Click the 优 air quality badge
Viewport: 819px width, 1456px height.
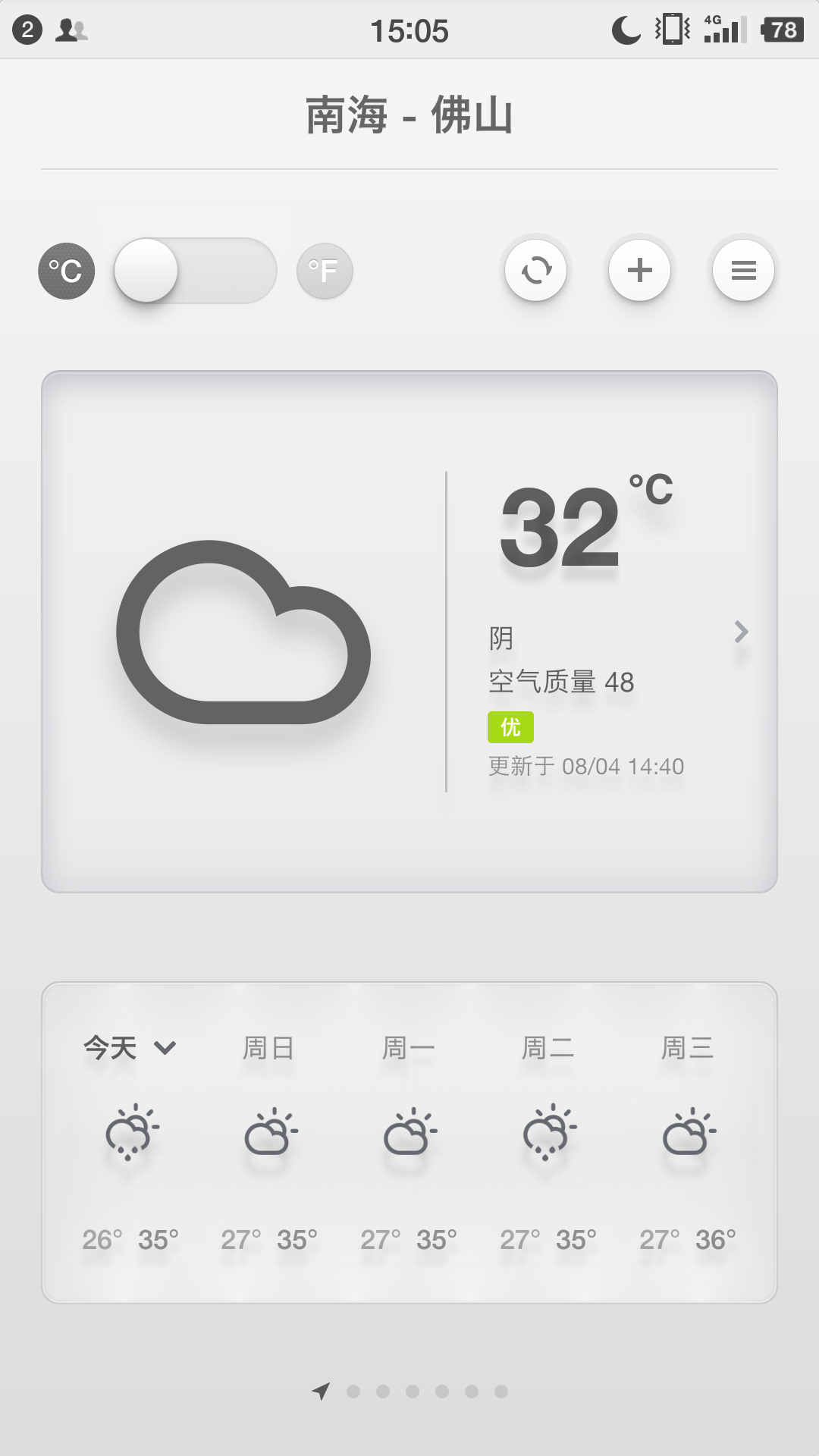(x=510, y=726)
